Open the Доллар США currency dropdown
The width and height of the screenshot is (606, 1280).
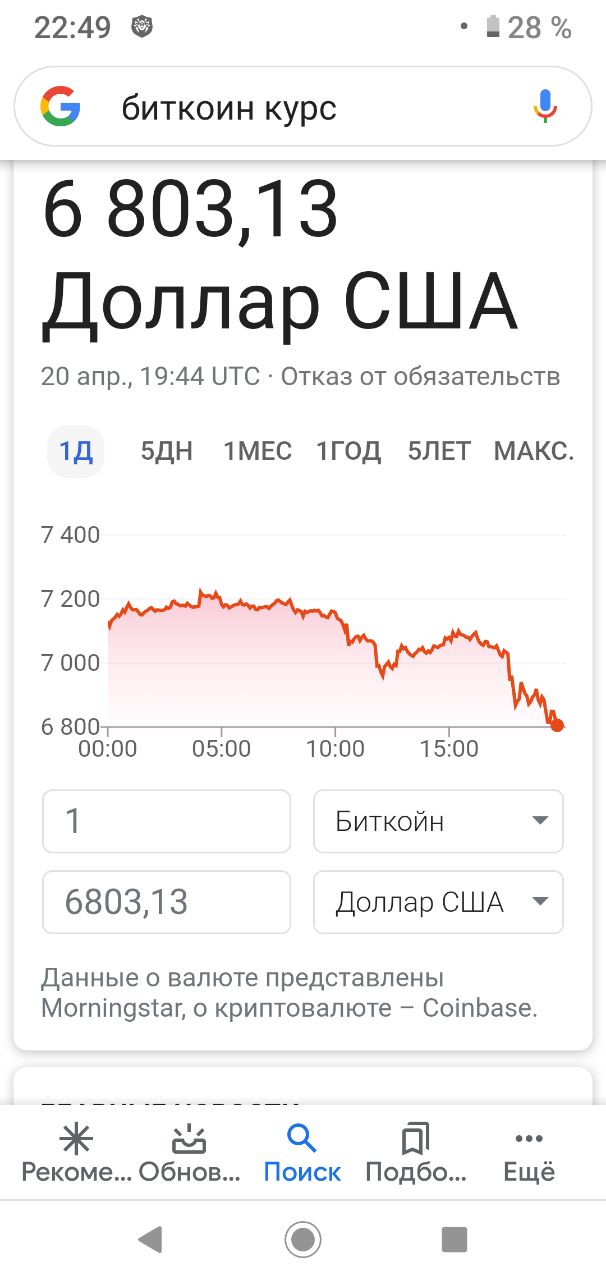click(439, 902)
